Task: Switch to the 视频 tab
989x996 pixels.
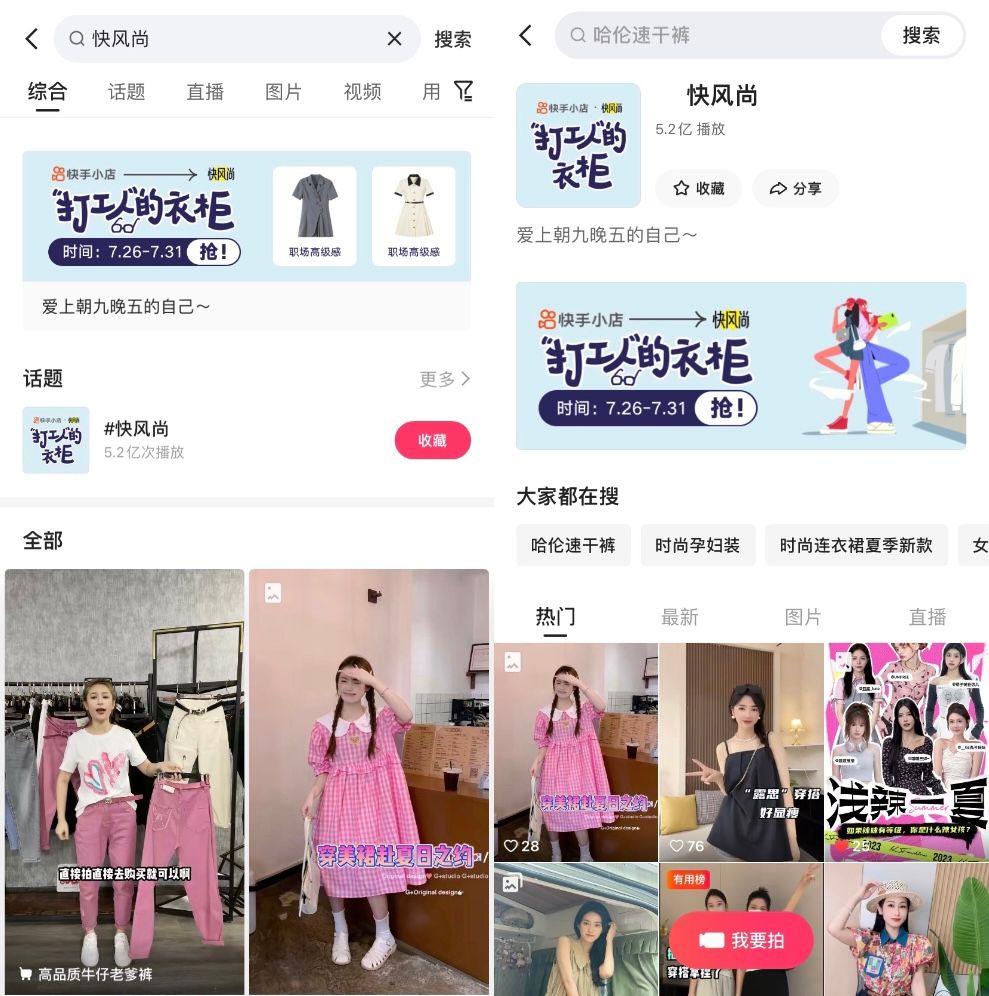Action: pyautogui.click(x=362, y=92)
